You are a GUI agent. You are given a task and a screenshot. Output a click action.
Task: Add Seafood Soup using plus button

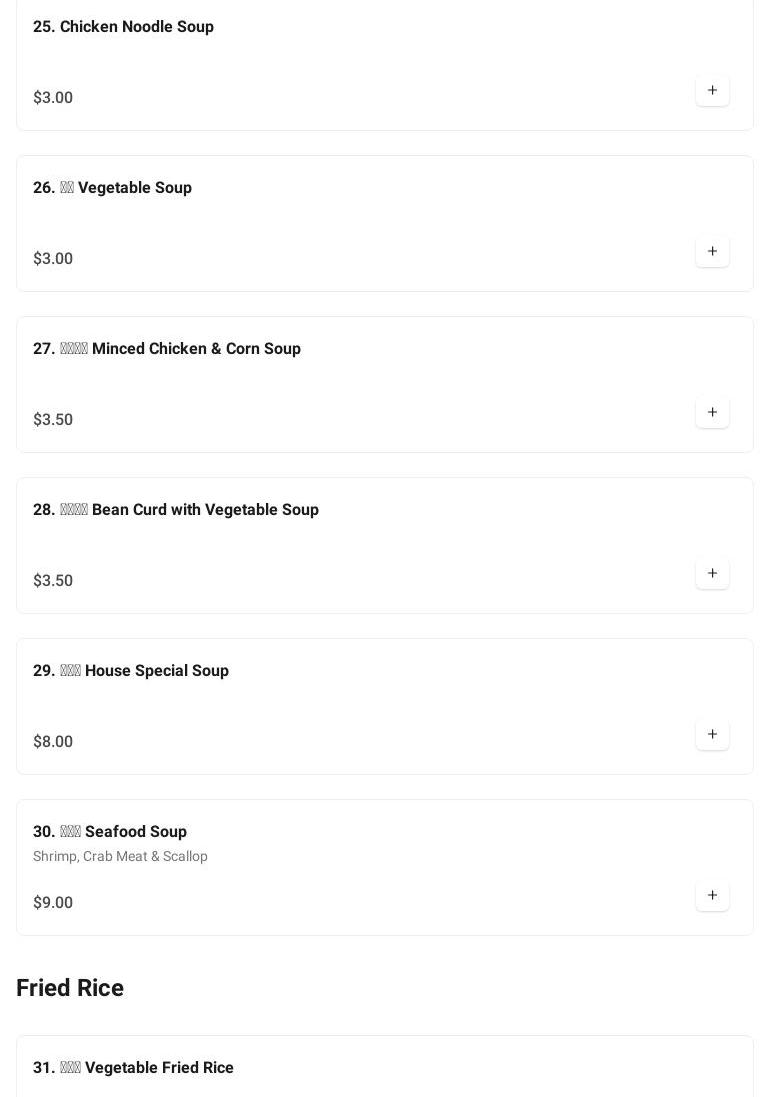[x=712, y=896]
